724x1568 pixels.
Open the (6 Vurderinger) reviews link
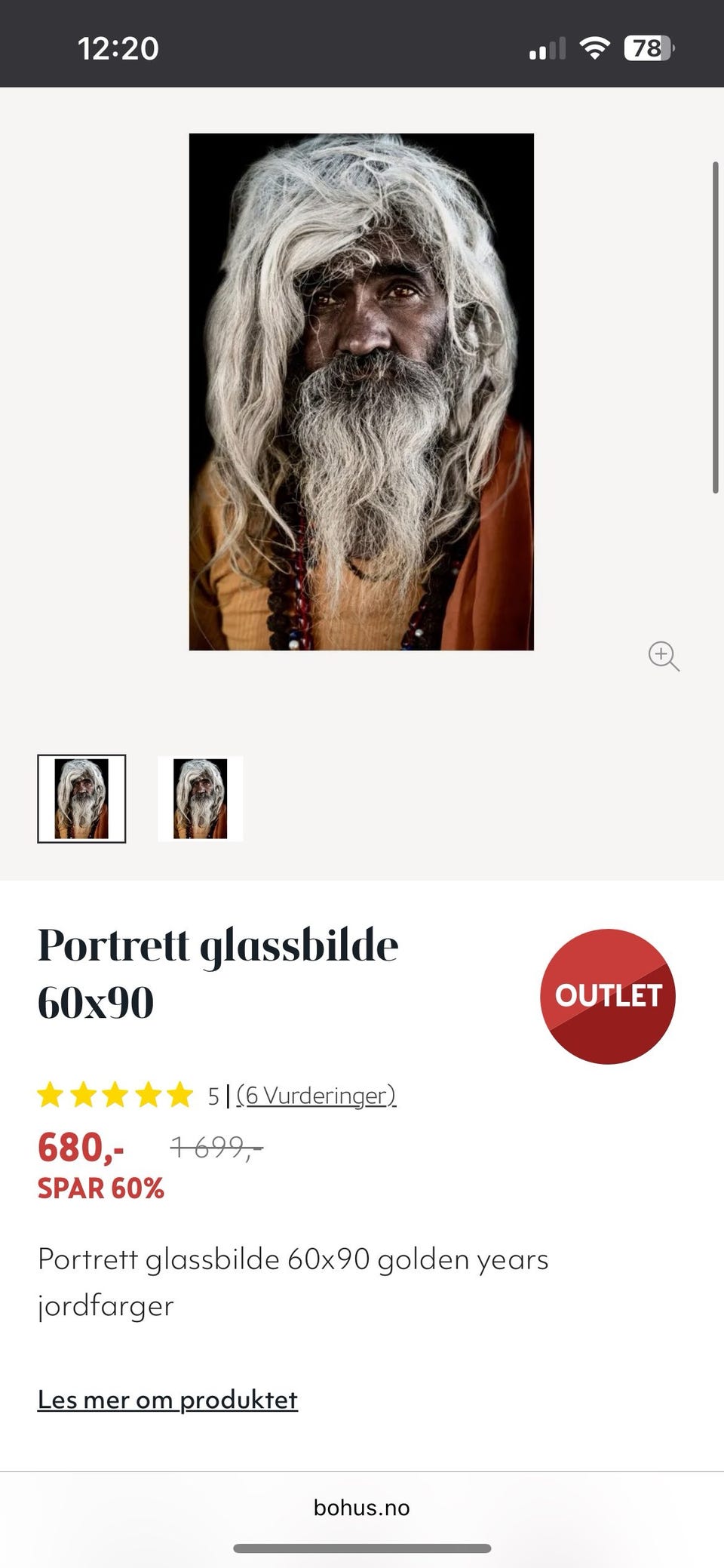[x=315, y=1096]
